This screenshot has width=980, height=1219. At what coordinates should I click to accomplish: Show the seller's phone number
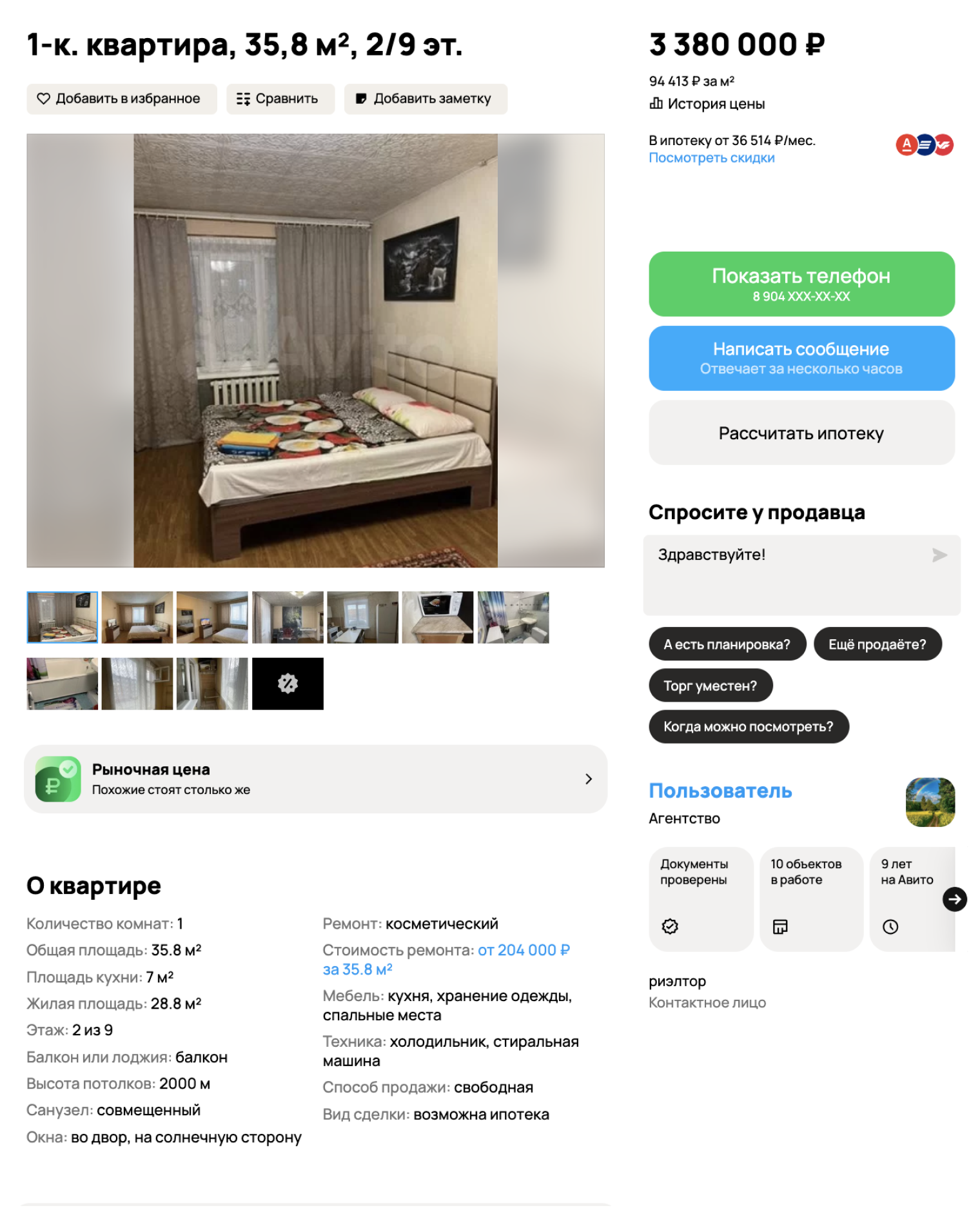coord(801,284)
